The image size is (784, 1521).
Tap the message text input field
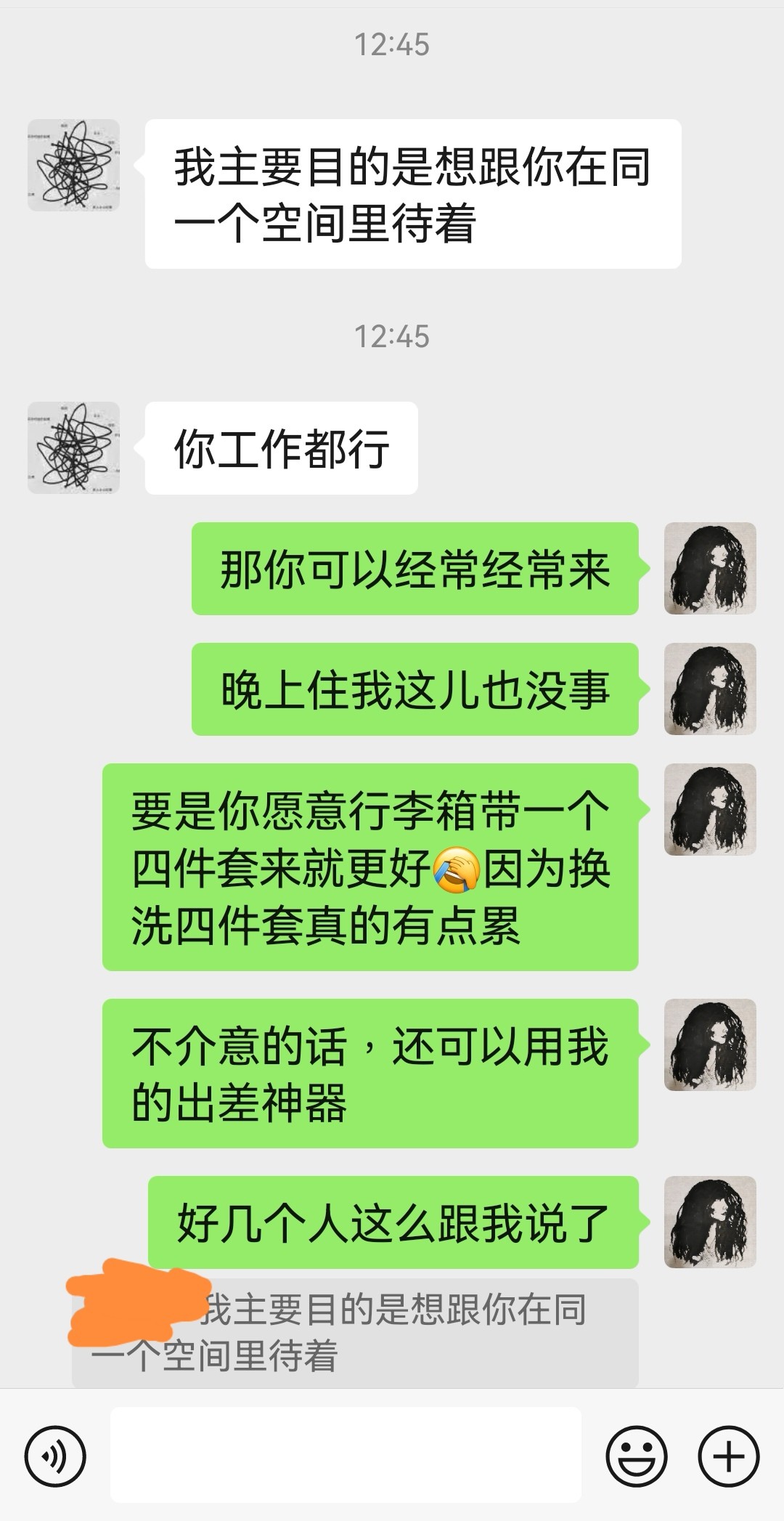(x=346, y=1454)
